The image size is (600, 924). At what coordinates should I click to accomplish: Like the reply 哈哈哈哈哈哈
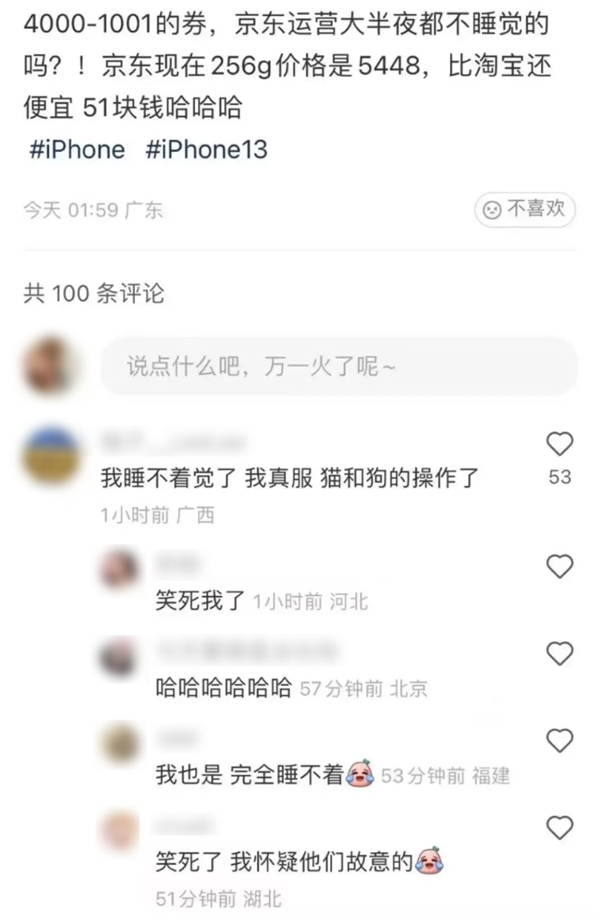point(560,653)
